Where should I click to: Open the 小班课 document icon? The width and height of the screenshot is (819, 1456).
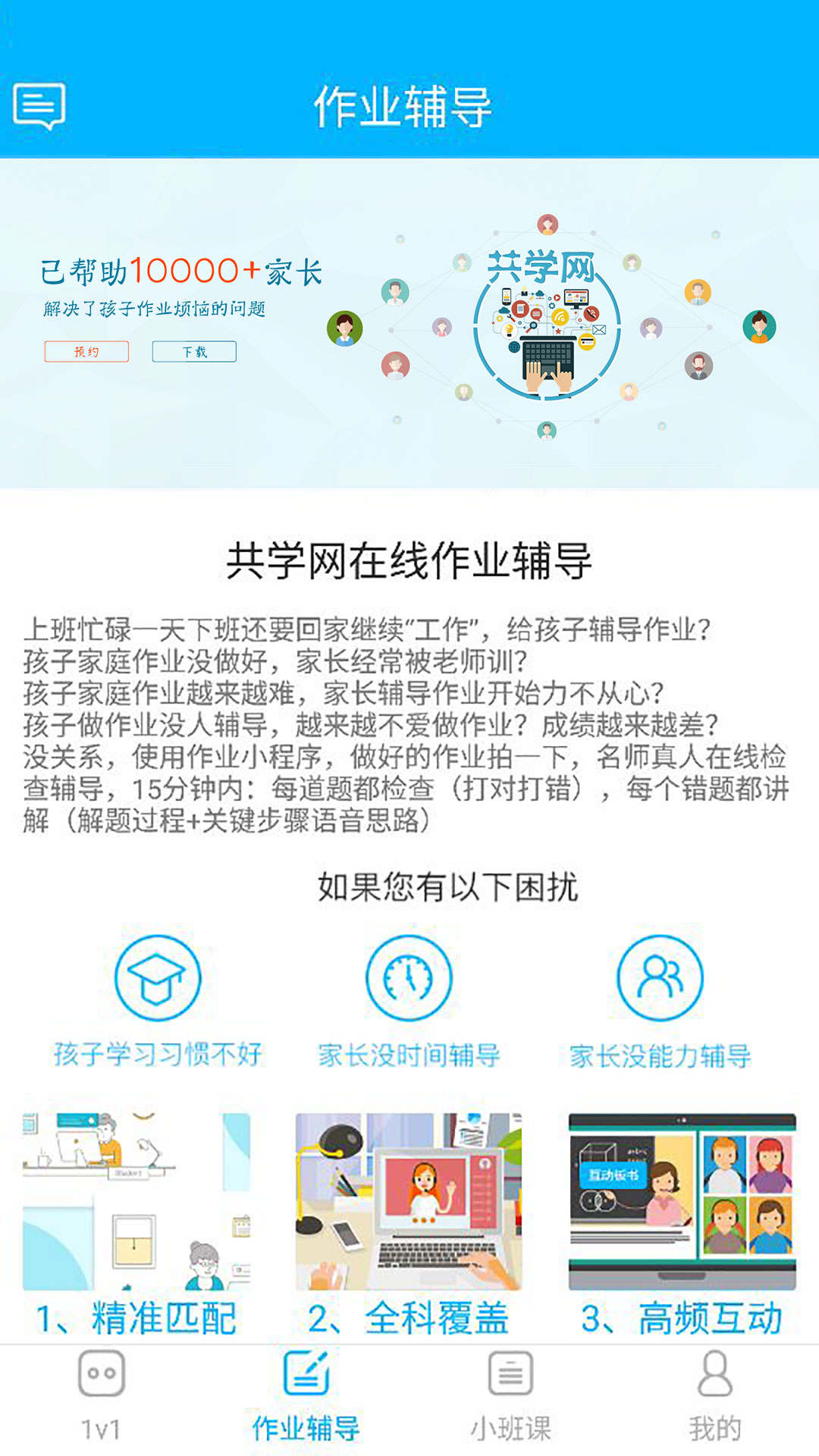tap(510, 1373)
